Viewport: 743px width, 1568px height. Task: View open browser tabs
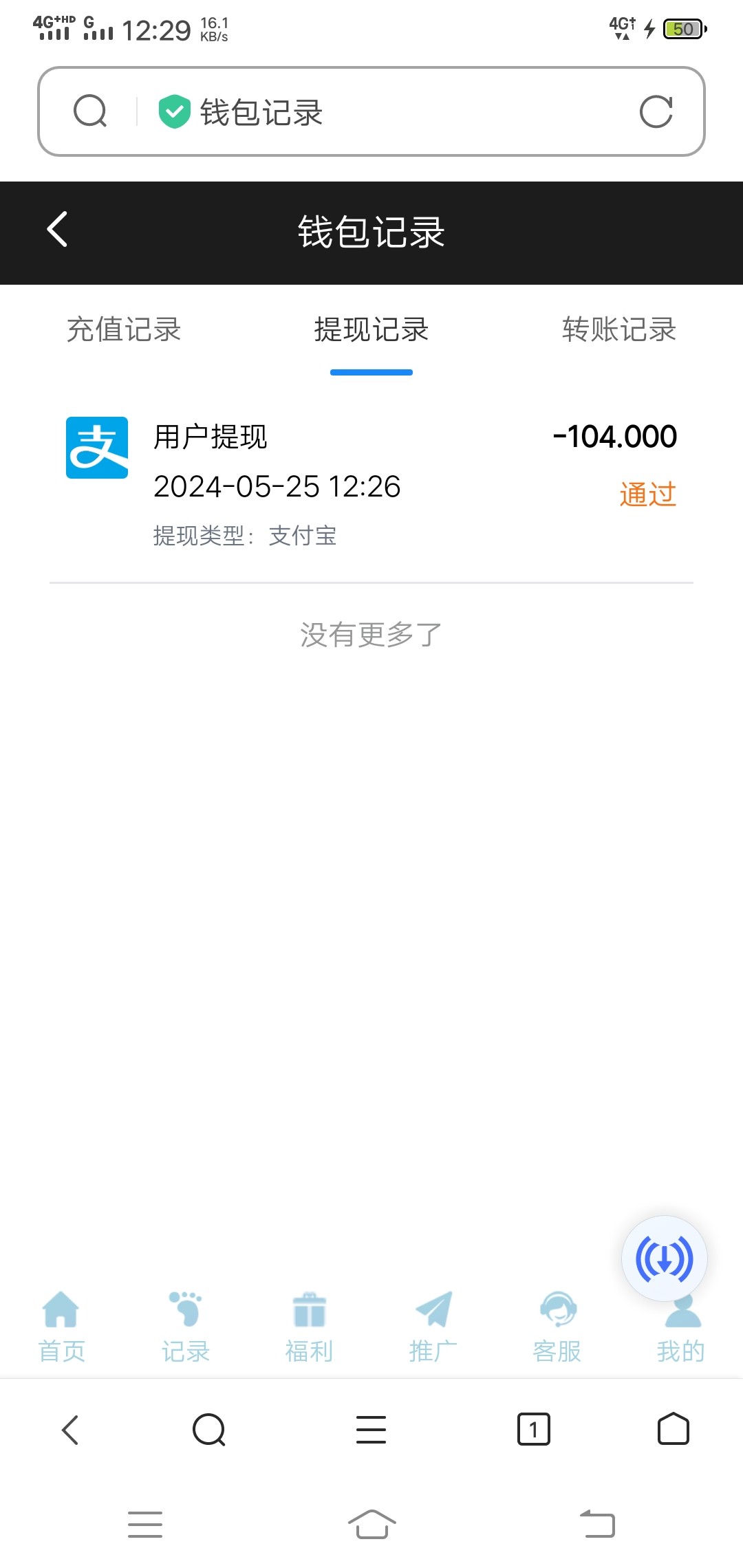[533, 1430]
